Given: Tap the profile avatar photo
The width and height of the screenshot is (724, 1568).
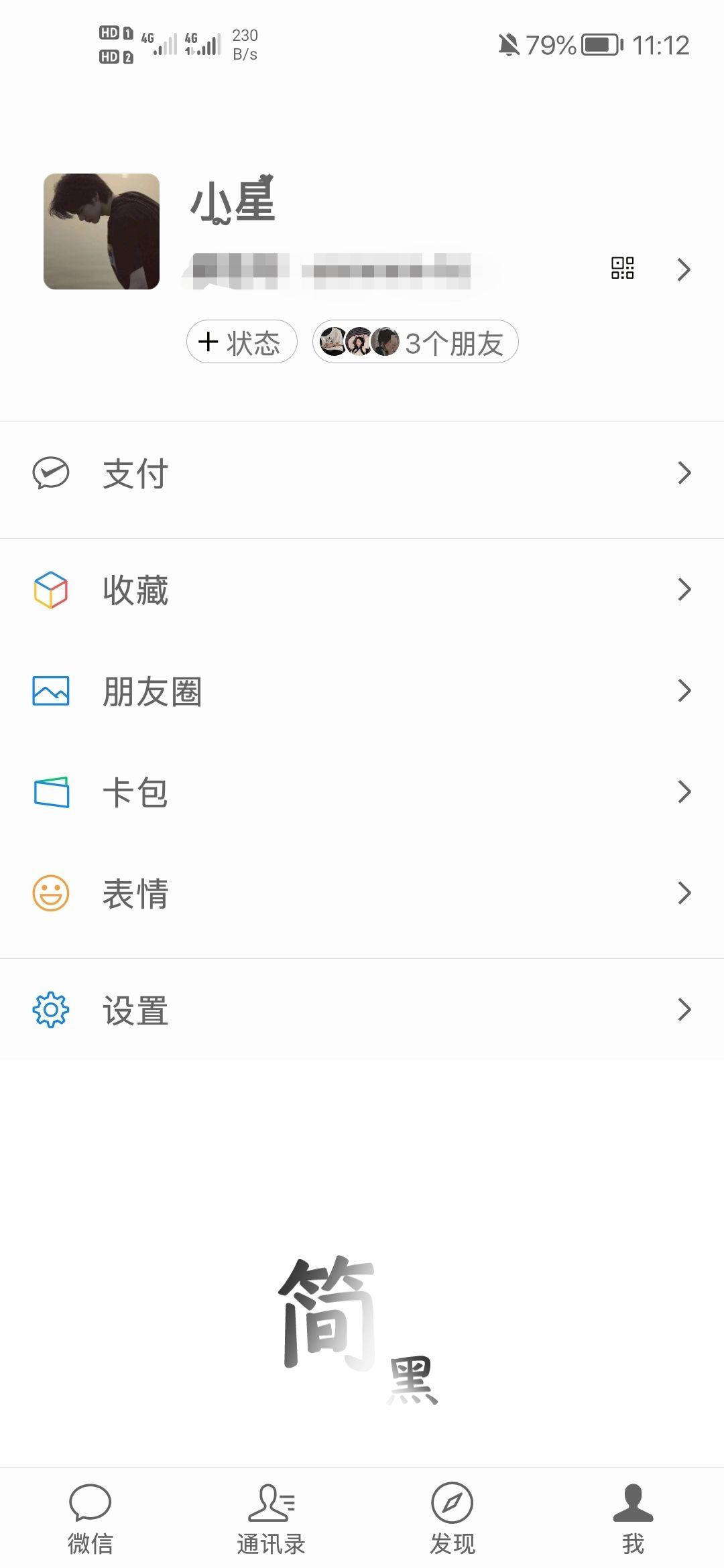Looking at the screenshot, I should tap(101, 232).
